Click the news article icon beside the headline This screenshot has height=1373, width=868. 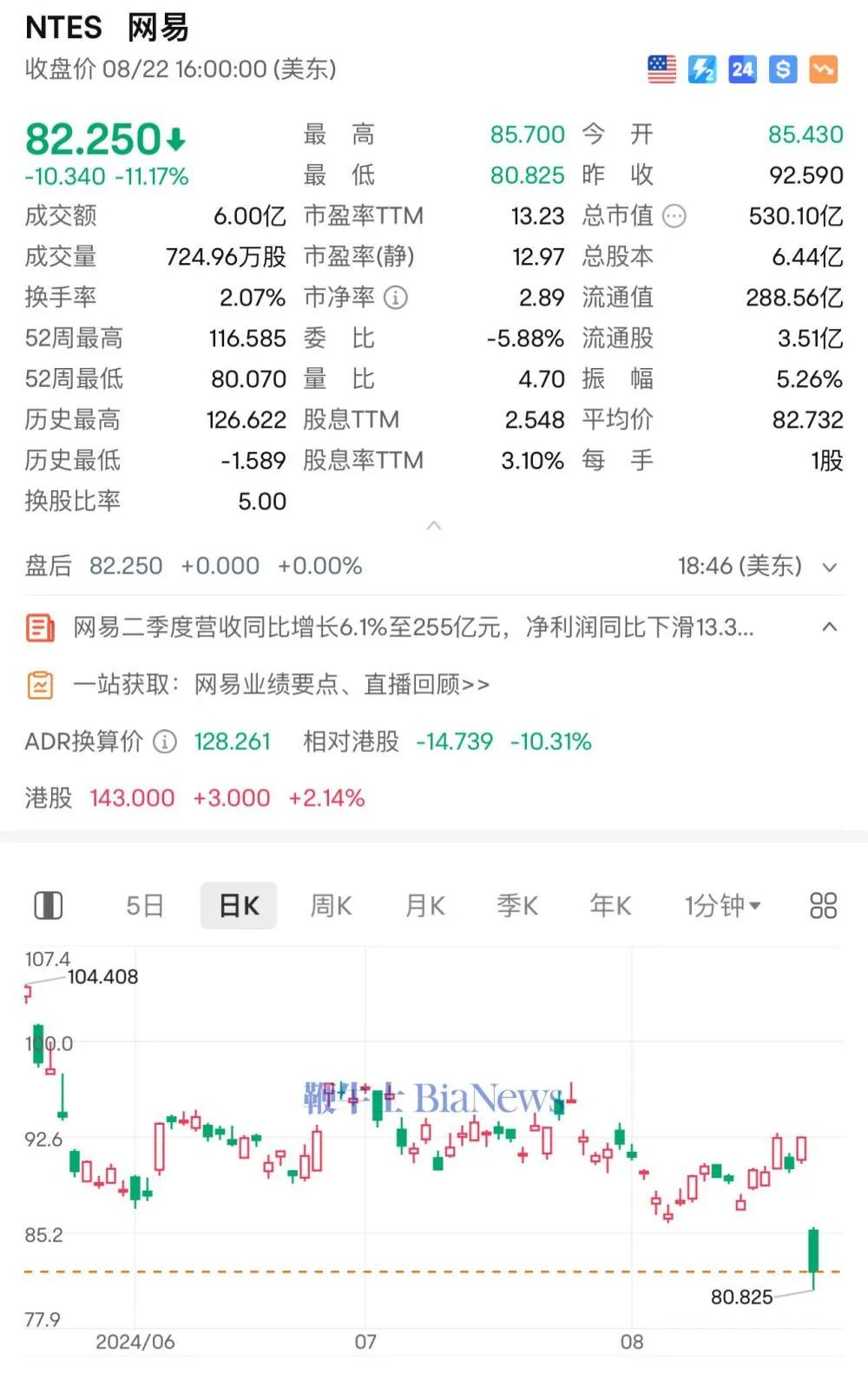(39, 627)
